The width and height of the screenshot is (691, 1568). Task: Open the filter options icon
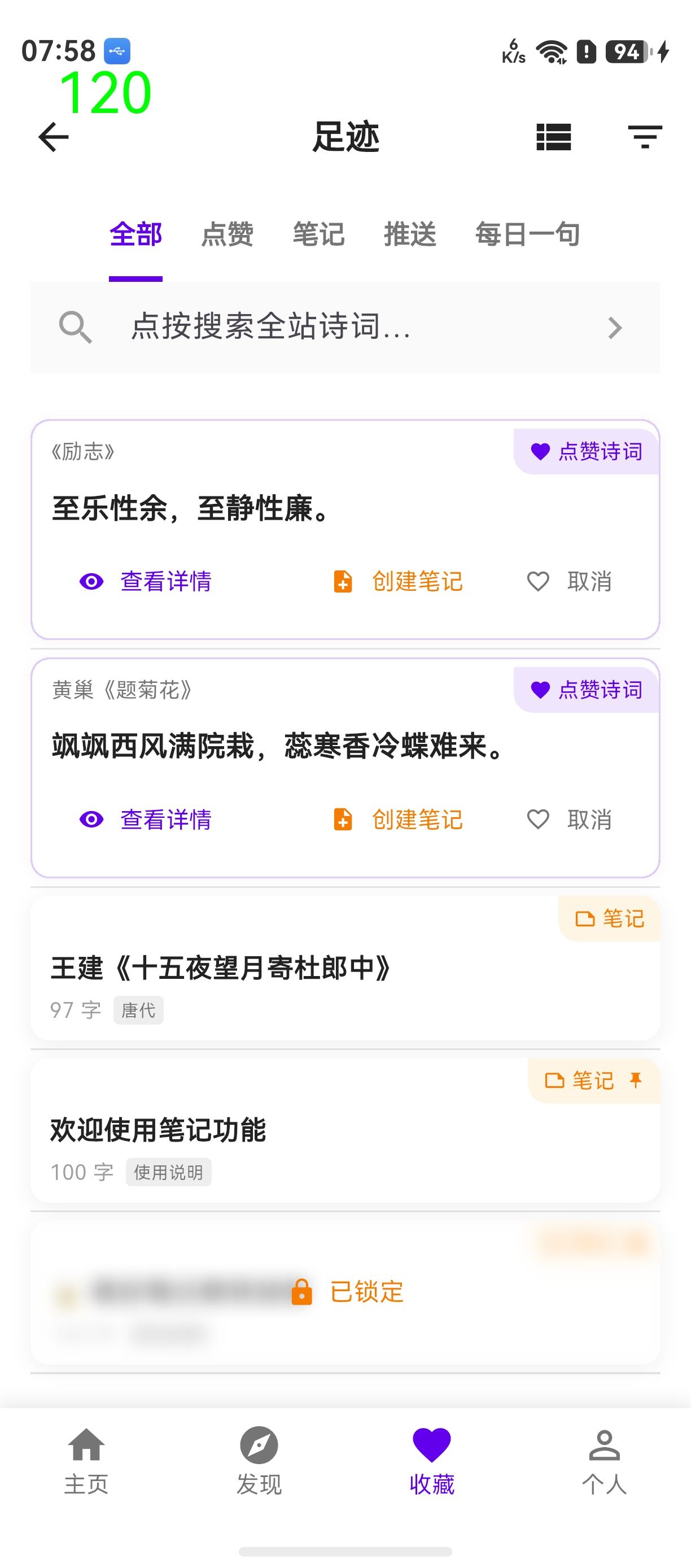click(x=645, y=137)
